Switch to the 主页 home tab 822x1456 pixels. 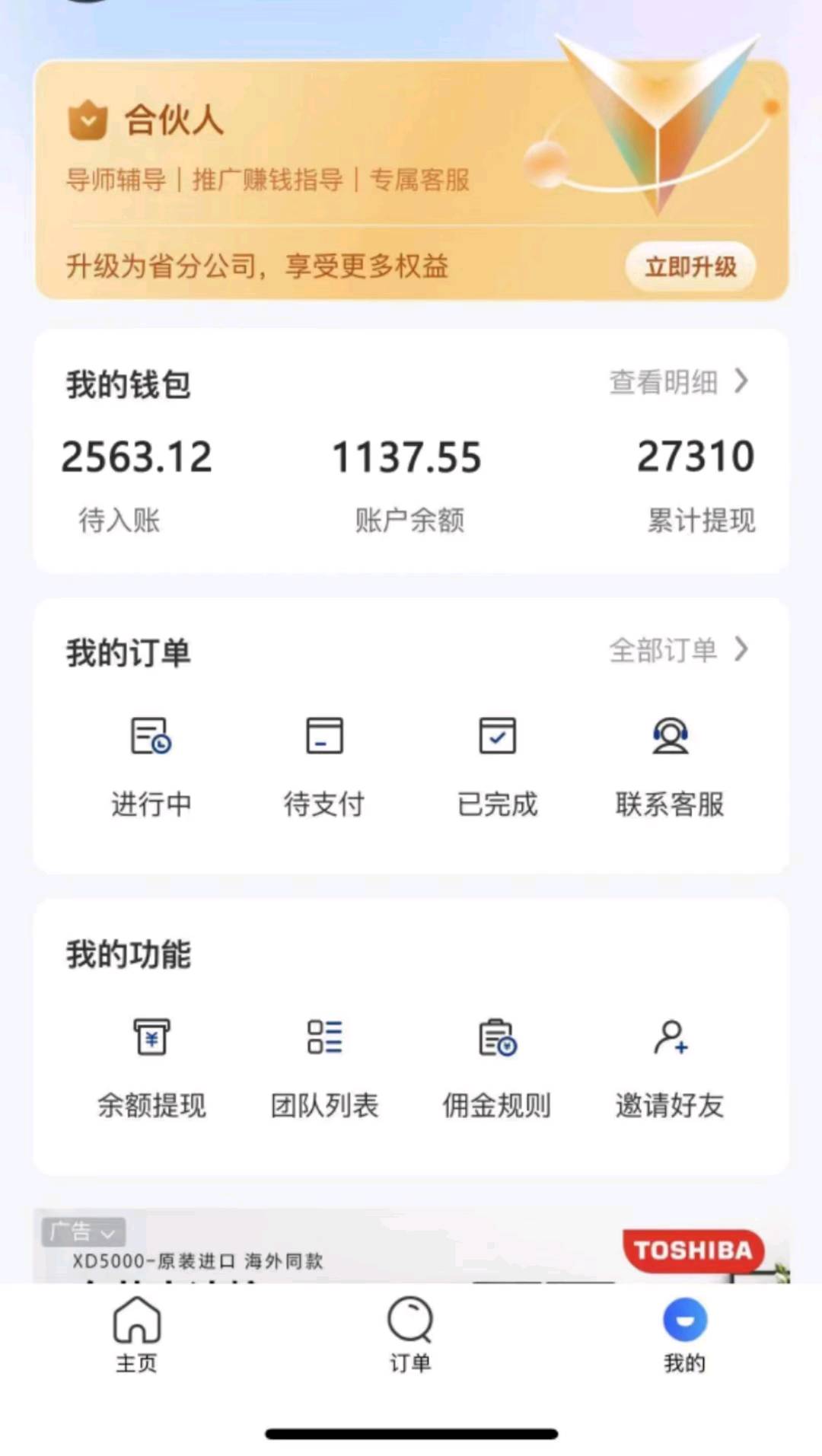click(x=137, y=1335)
